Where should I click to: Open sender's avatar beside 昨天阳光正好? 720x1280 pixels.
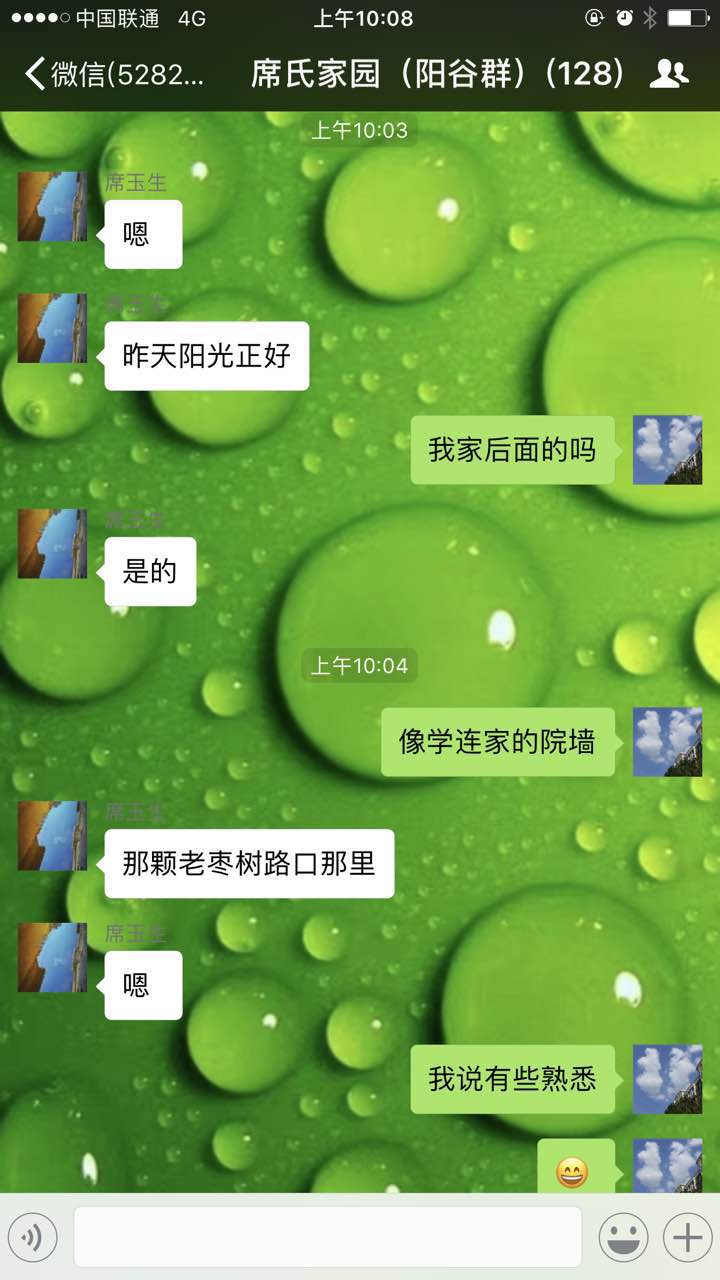(52, 328)
